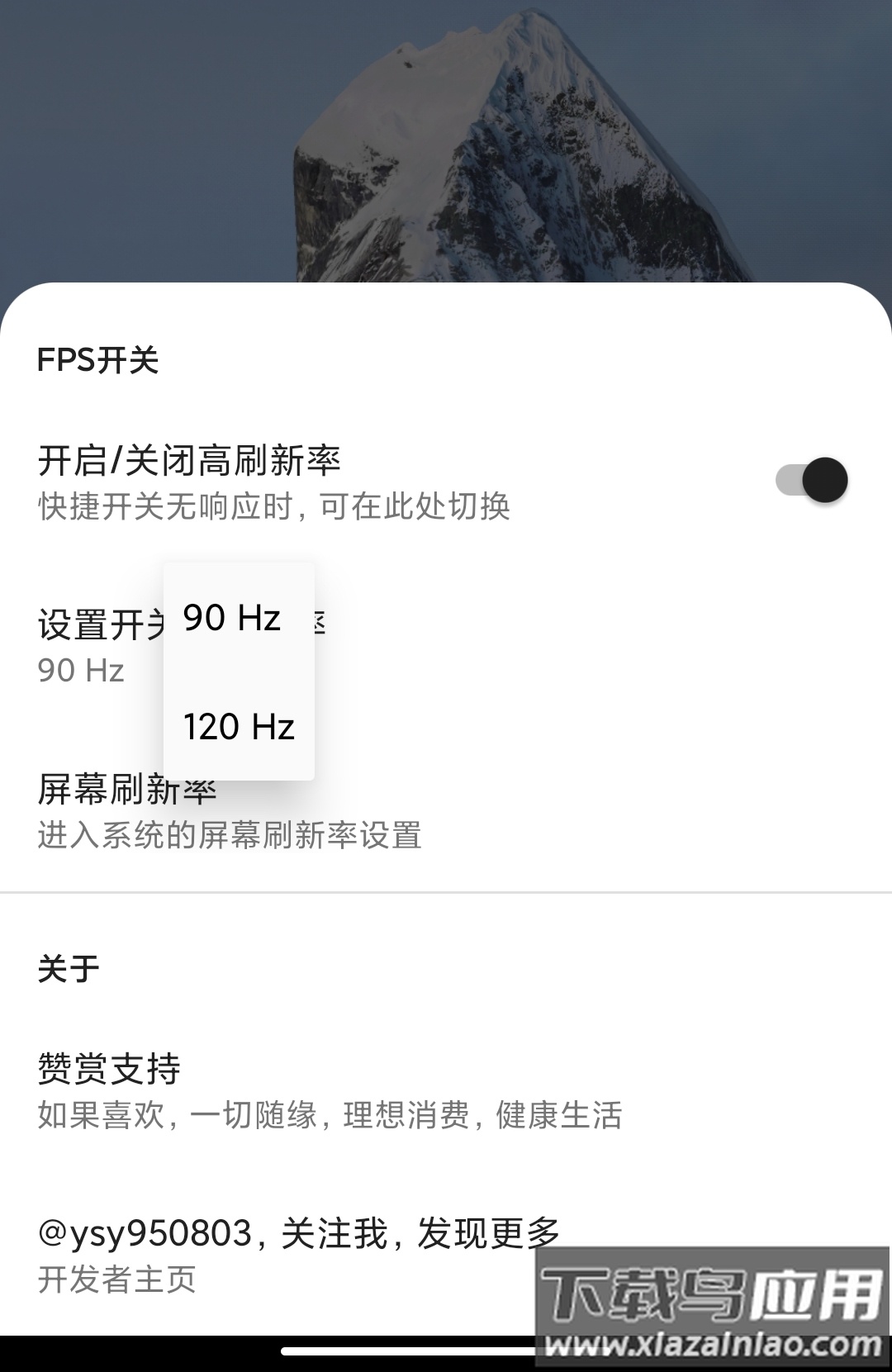Tap the mountain wallpaper at the top

446,132
